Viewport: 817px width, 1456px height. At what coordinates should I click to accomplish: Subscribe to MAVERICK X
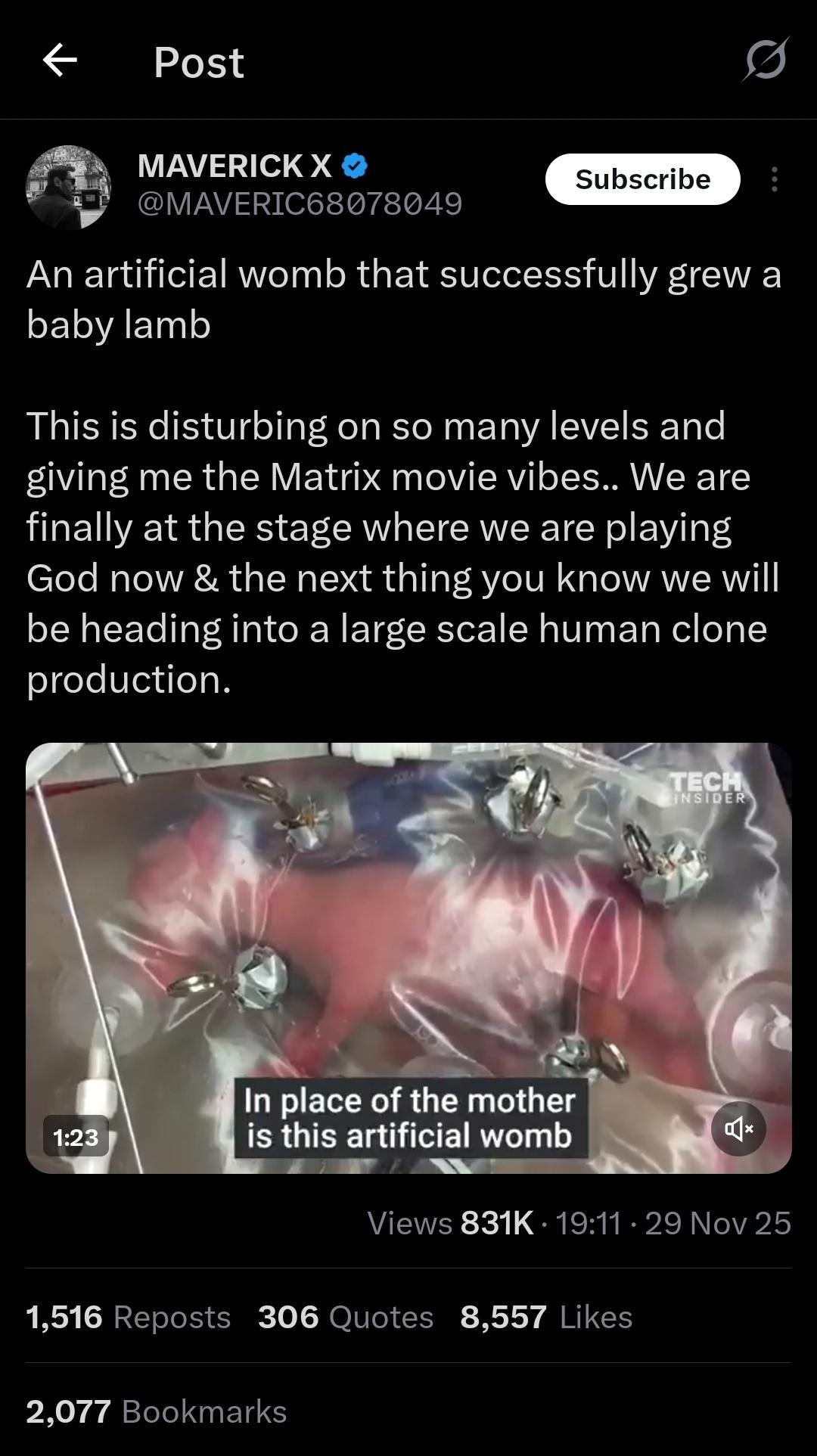pyautogui.click(x=642, y=179)
